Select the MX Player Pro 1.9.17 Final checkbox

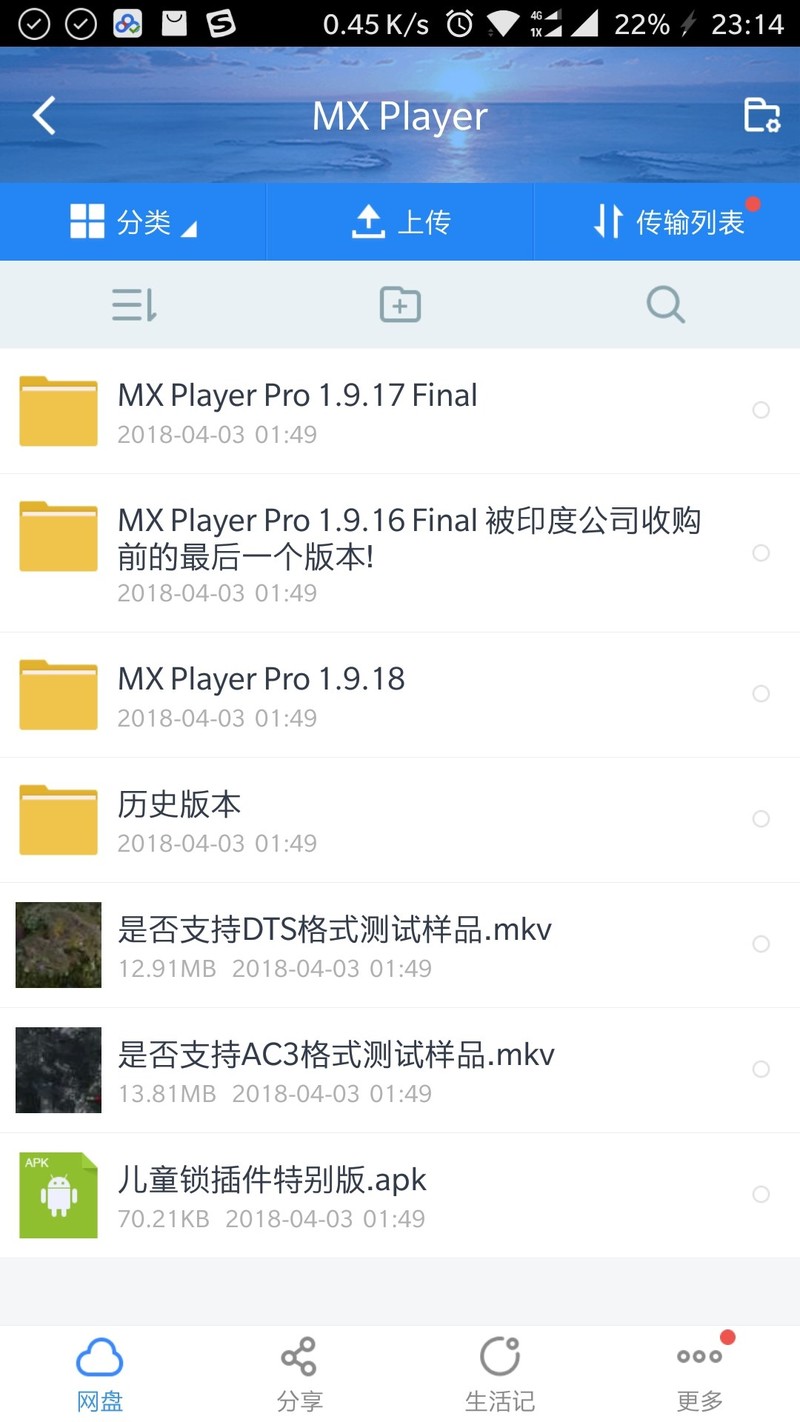coord(761,410)
